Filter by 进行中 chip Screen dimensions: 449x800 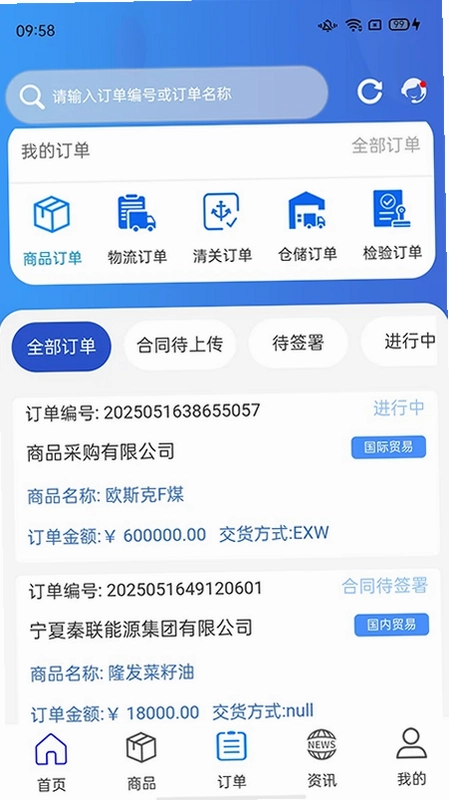pyautogui.click(x=399, y=341)
